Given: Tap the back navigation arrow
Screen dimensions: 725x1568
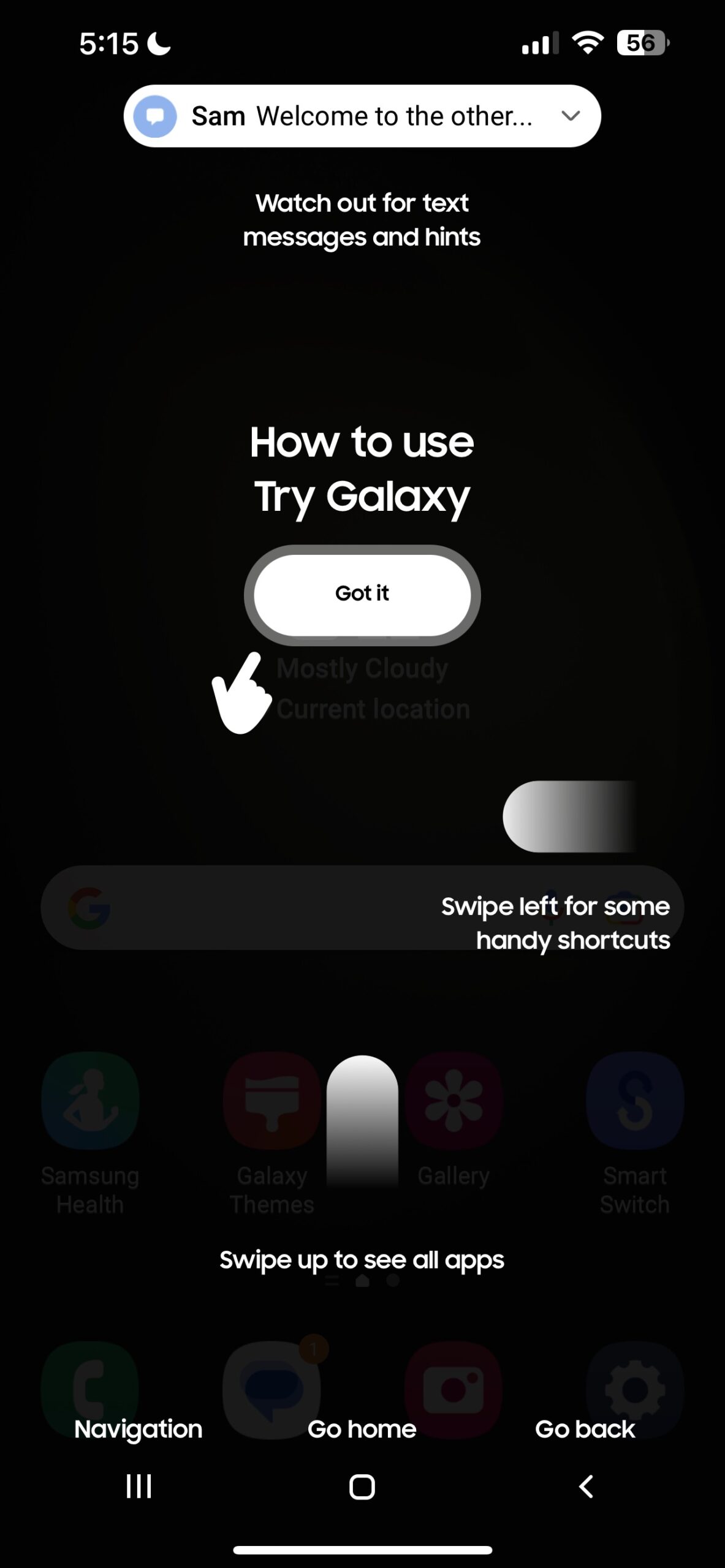Looking at the screenshot, I should pos(586,1486).
